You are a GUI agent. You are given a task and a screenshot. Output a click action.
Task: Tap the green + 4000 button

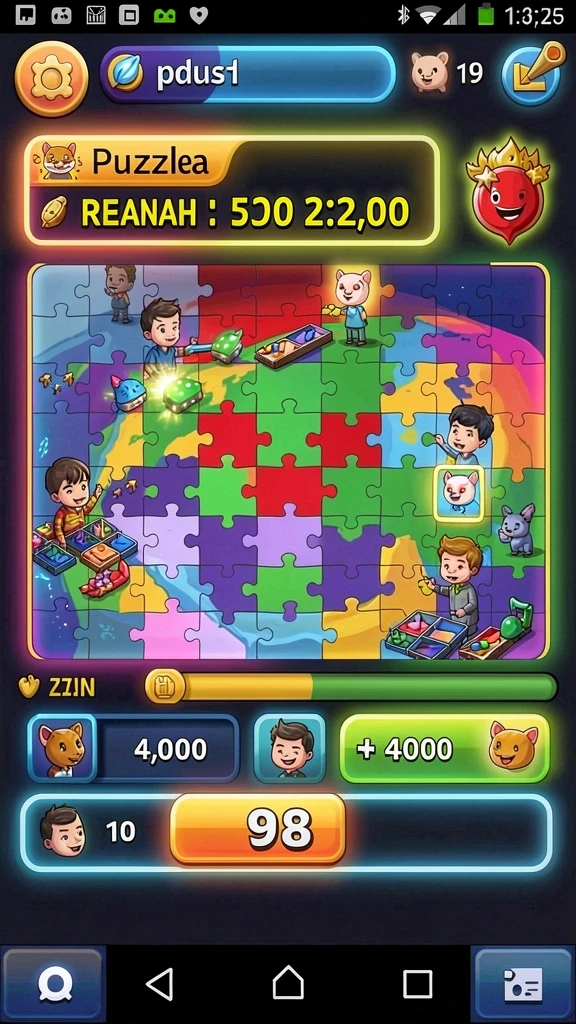click(445, 748)
